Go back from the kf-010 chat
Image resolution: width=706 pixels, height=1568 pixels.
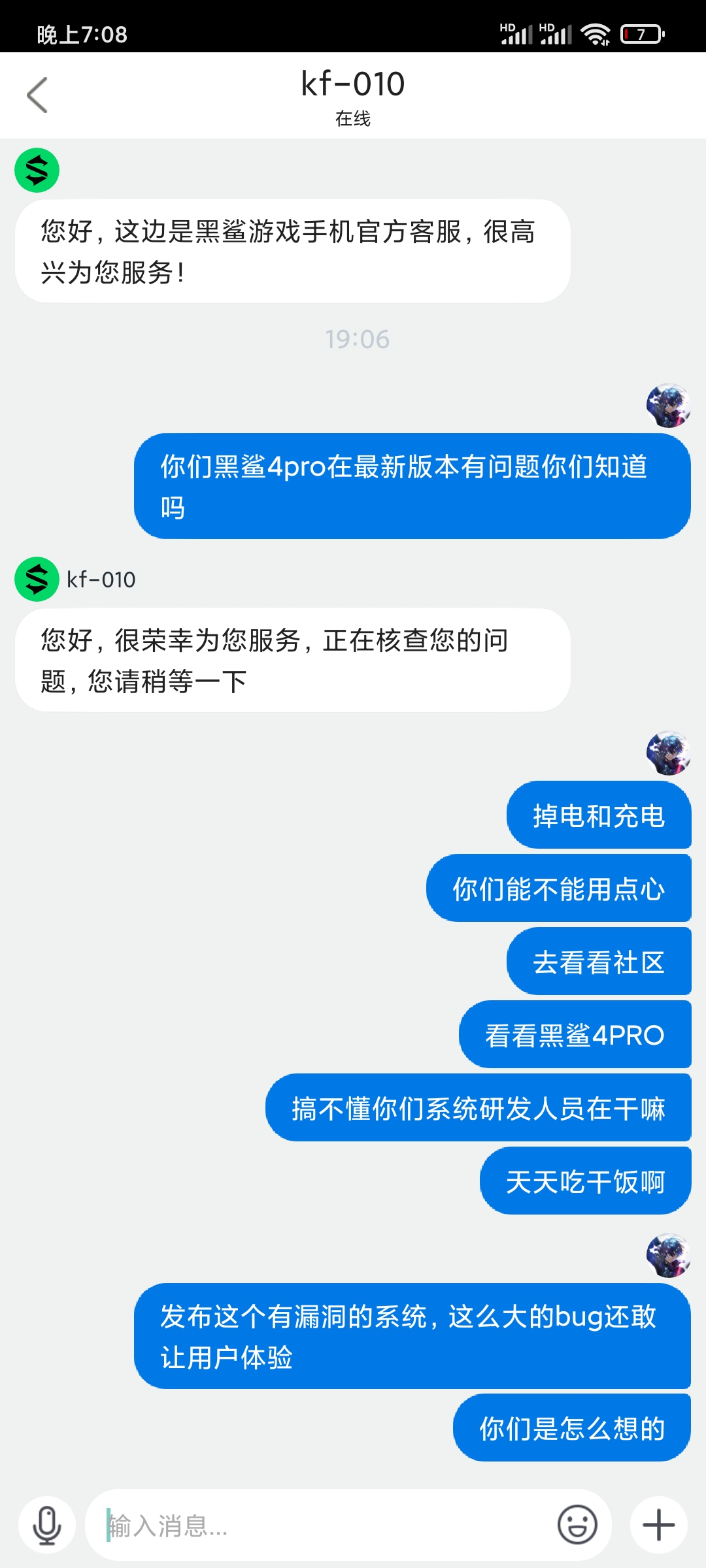click(x=37, y=95)
